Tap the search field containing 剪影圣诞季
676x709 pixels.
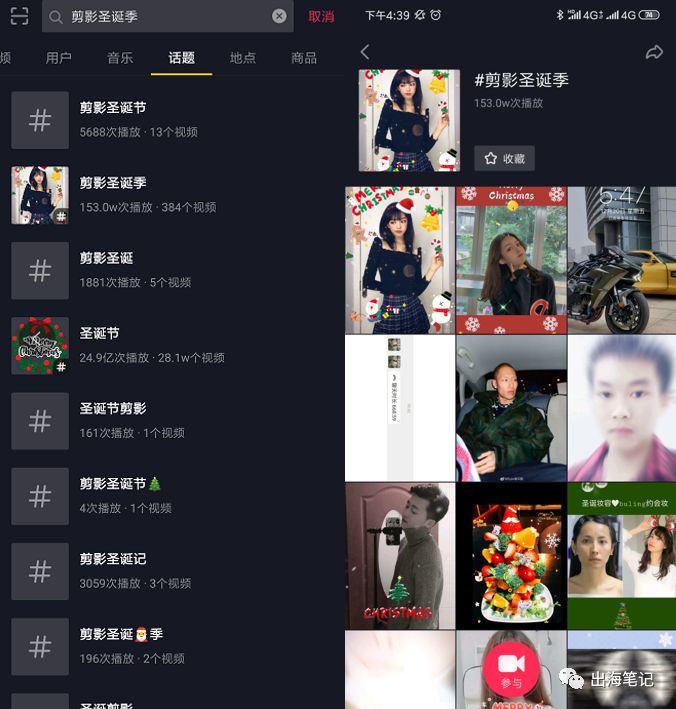tap(160, 16)
